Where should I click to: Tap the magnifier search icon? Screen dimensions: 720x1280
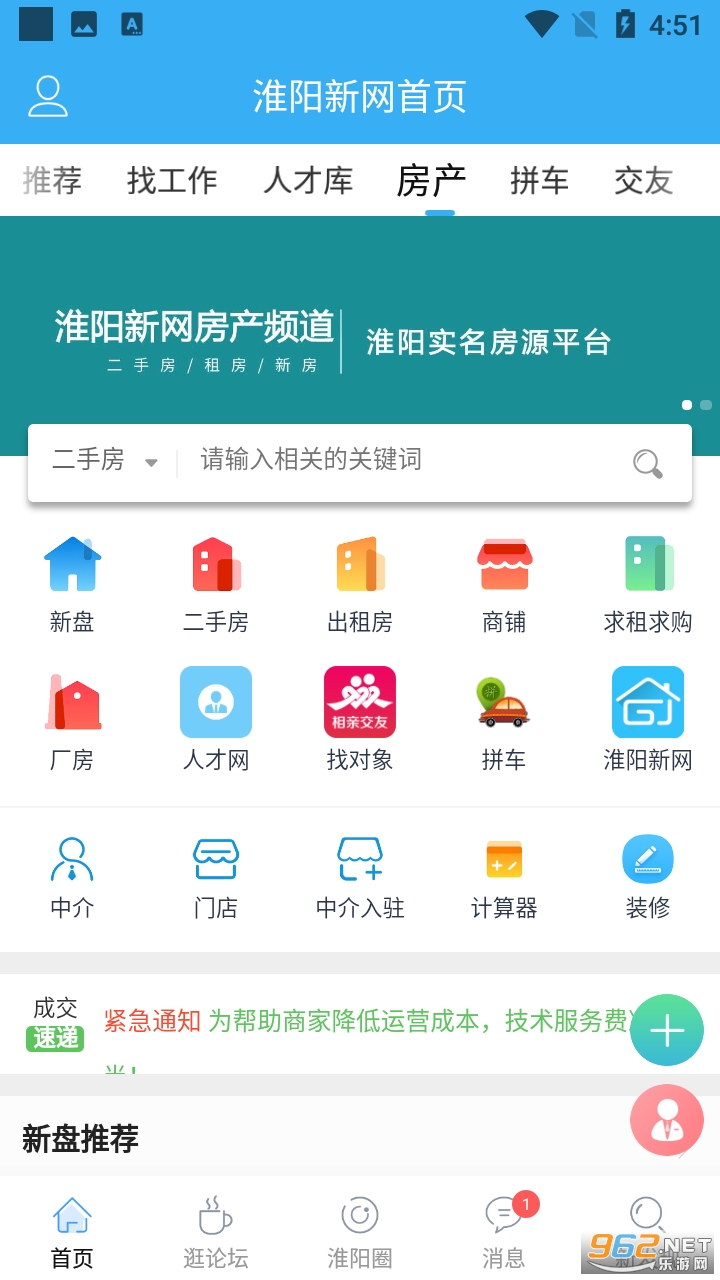point(648,463)
